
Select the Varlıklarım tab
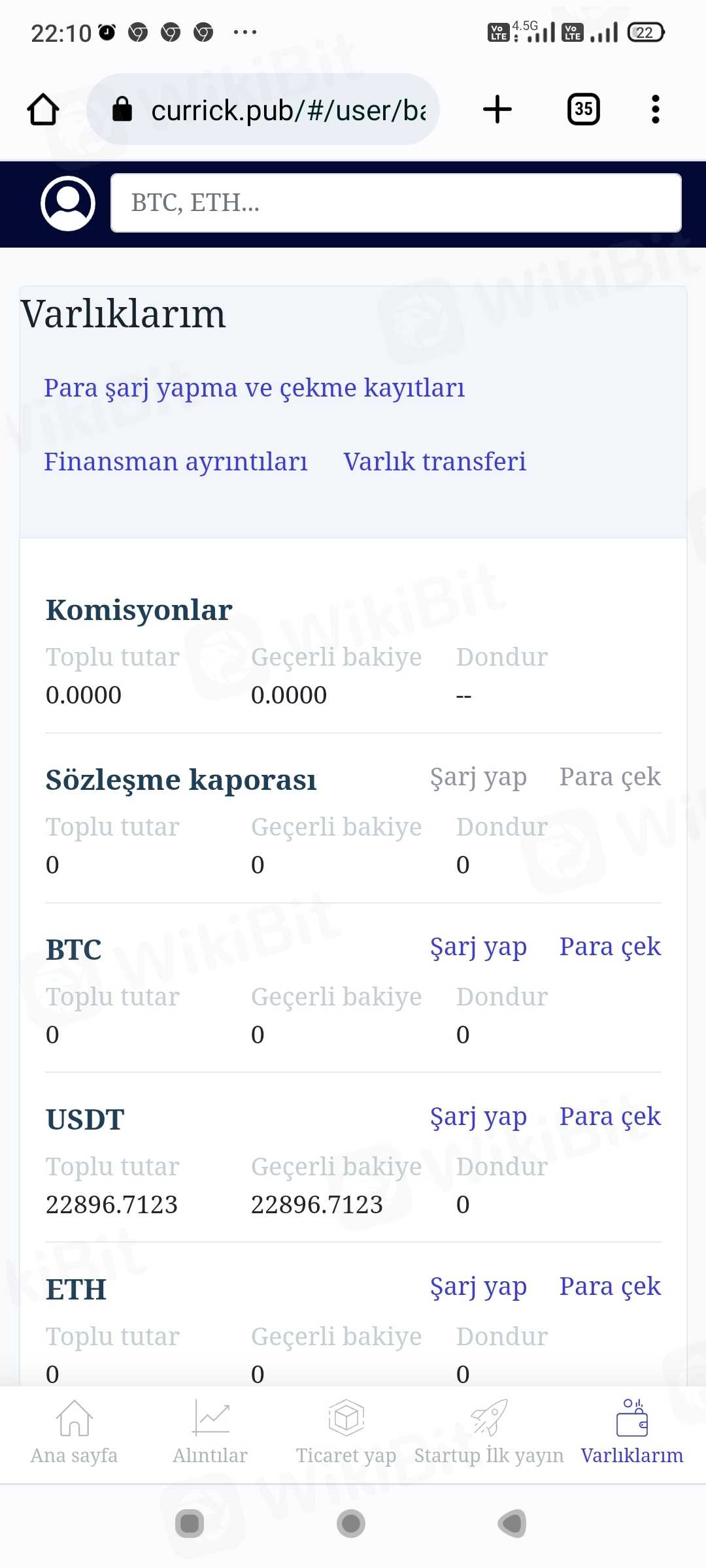(x=631, y=1431)
